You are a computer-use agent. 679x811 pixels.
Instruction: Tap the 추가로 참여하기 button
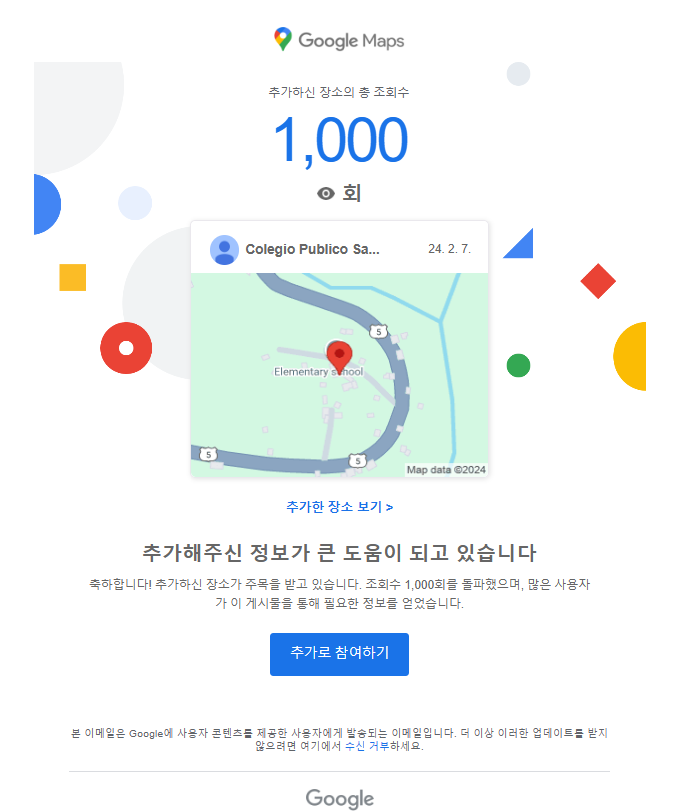click(339, 654)
